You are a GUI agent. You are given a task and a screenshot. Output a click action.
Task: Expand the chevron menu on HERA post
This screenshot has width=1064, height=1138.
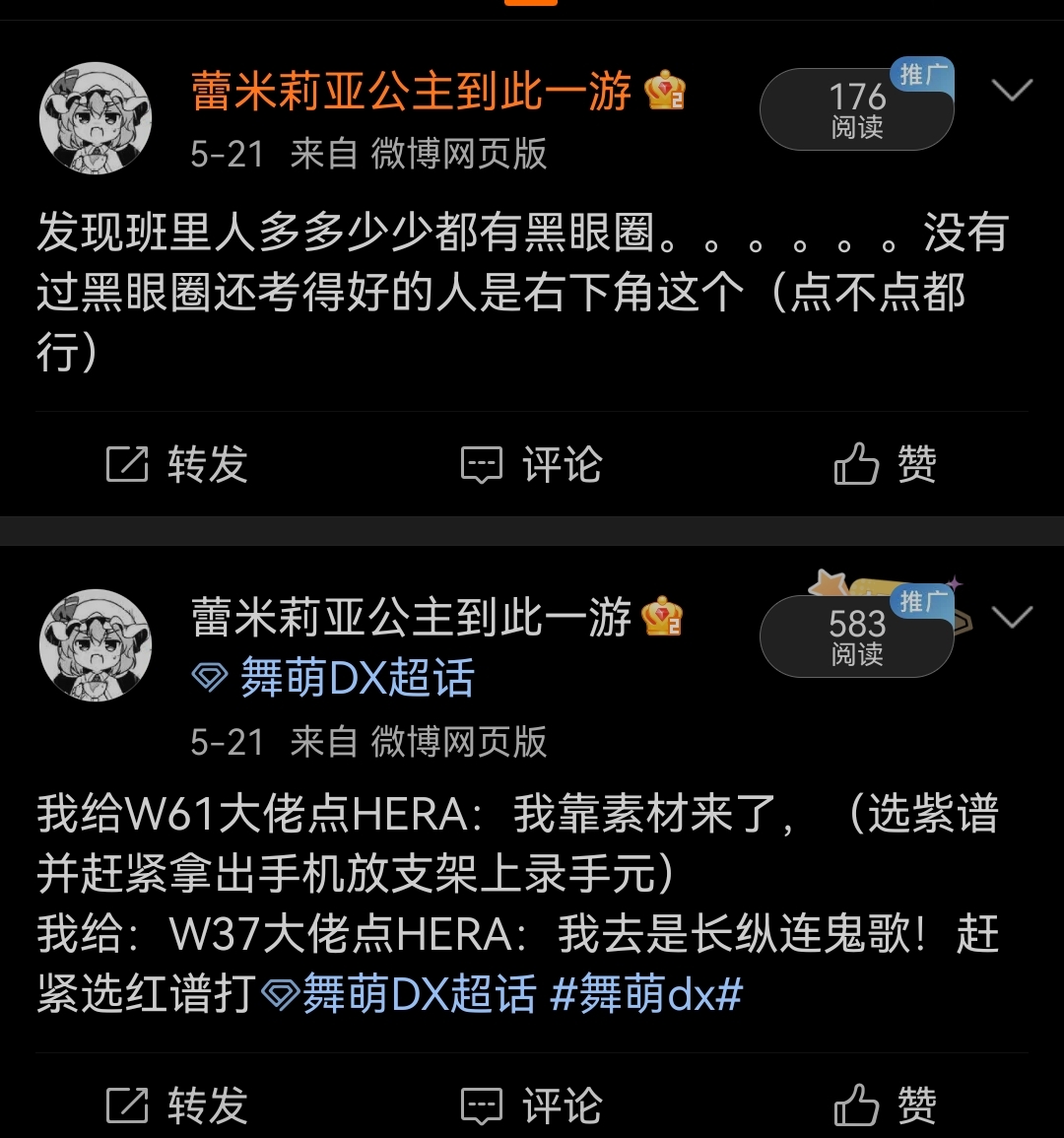1012,618
